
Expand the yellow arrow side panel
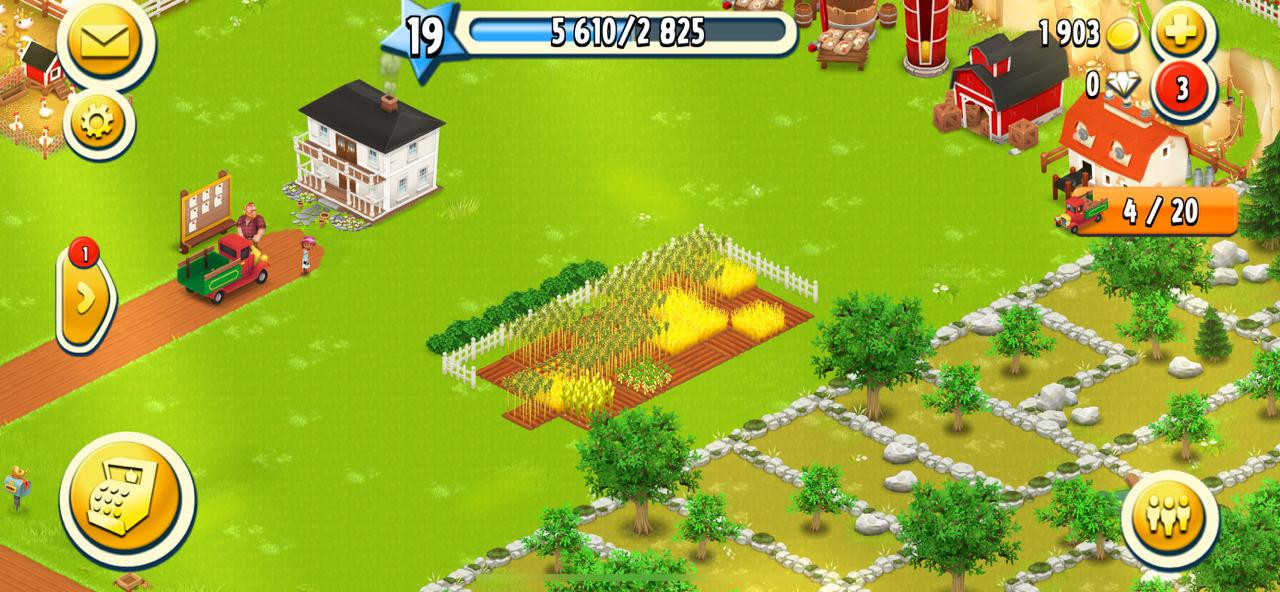[86, 298]
